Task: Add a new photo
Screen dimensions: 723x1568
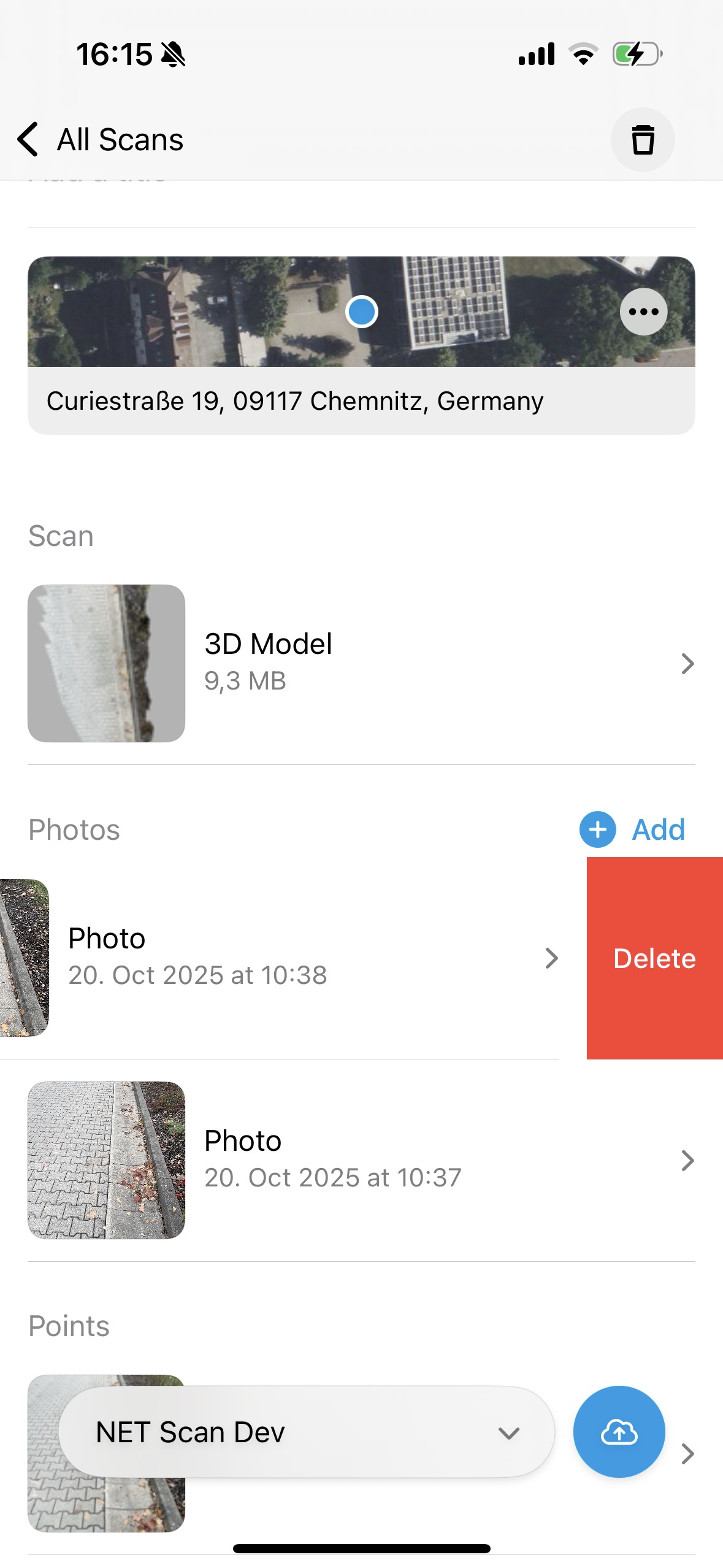Action: pos(633,829)
